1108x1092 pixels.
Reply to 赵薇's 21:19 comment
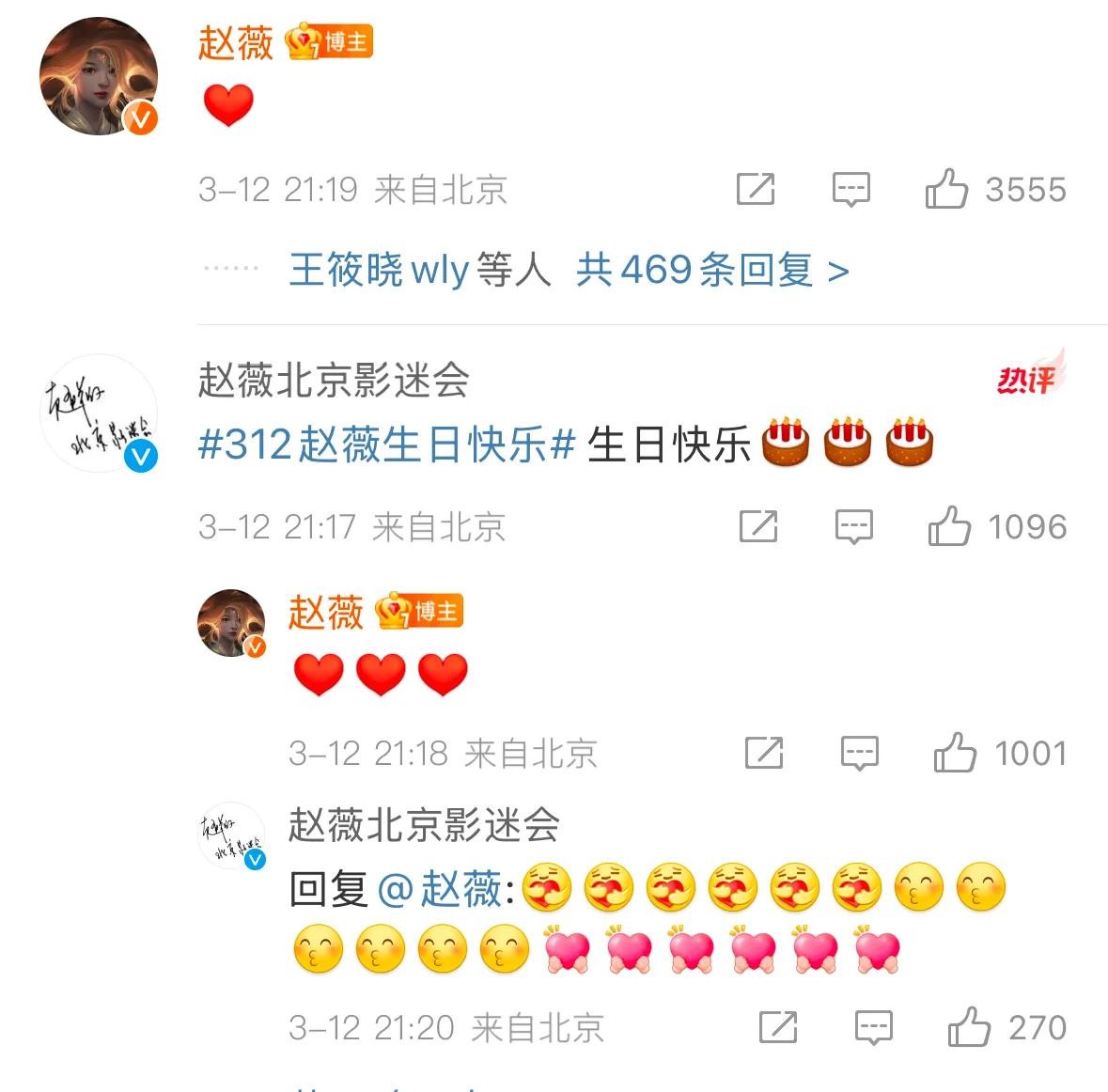point(851,189)
